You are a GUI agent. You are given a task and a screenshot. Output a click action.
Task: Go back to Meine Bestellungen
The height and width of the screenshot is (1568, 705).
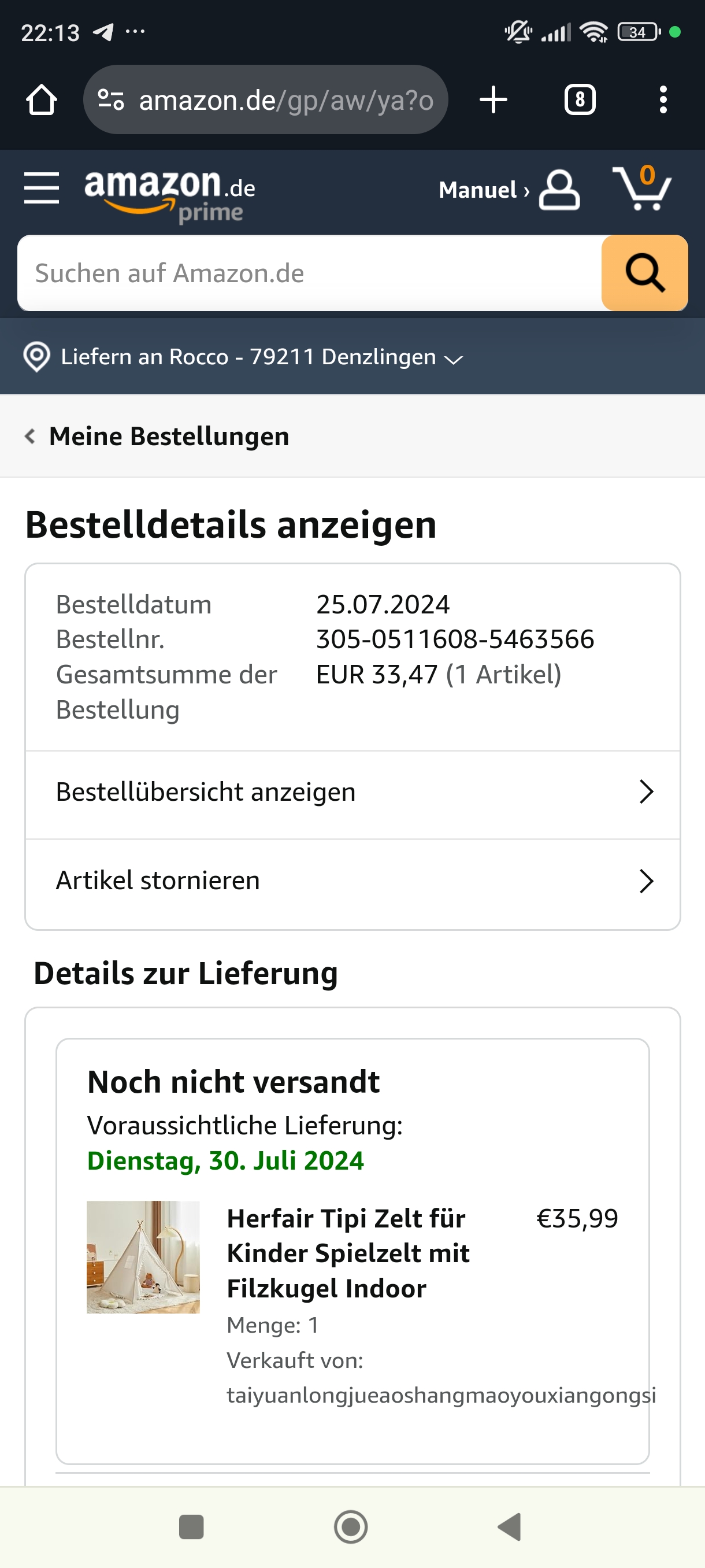tap(157, 437)
